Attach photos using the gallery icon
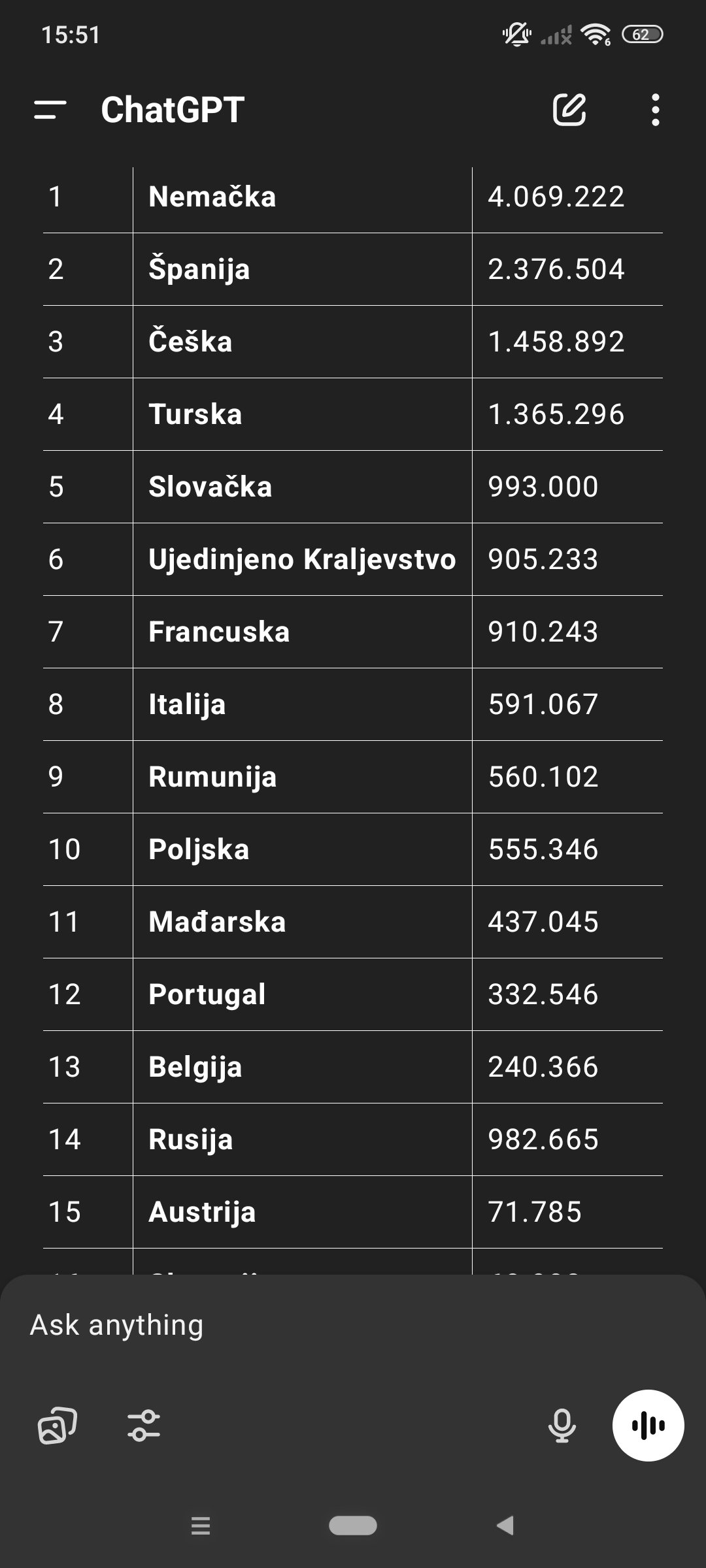The width and height of the screenshot is (706, 1568). coord(58,1425)
